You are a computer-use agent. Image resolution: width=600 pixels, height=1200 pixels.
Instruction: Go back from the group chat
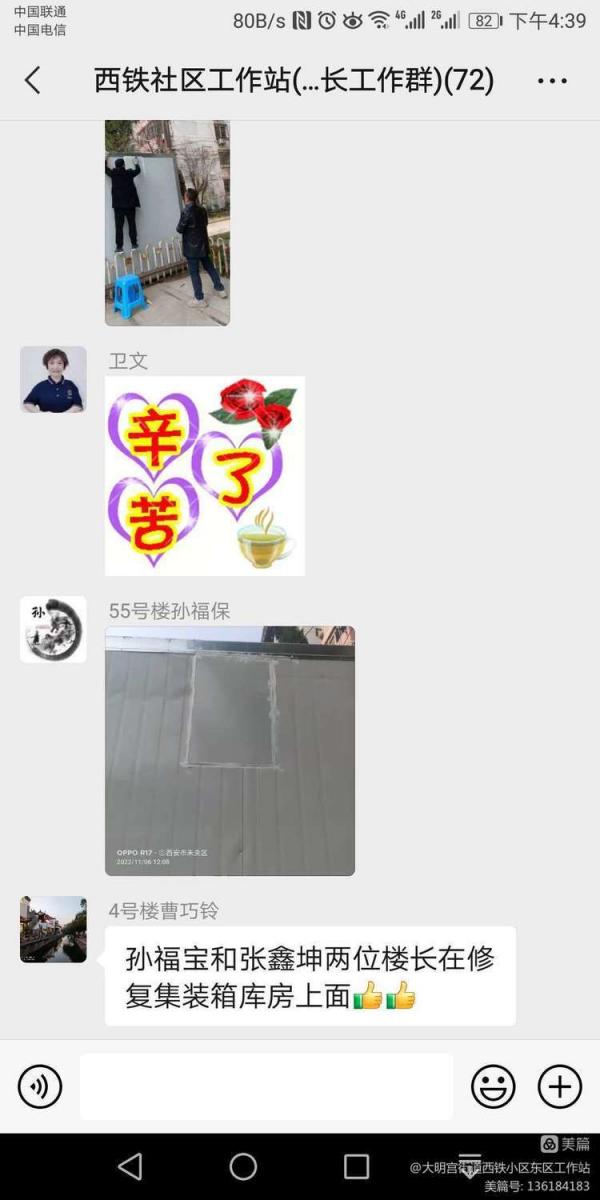coord(33,81)
